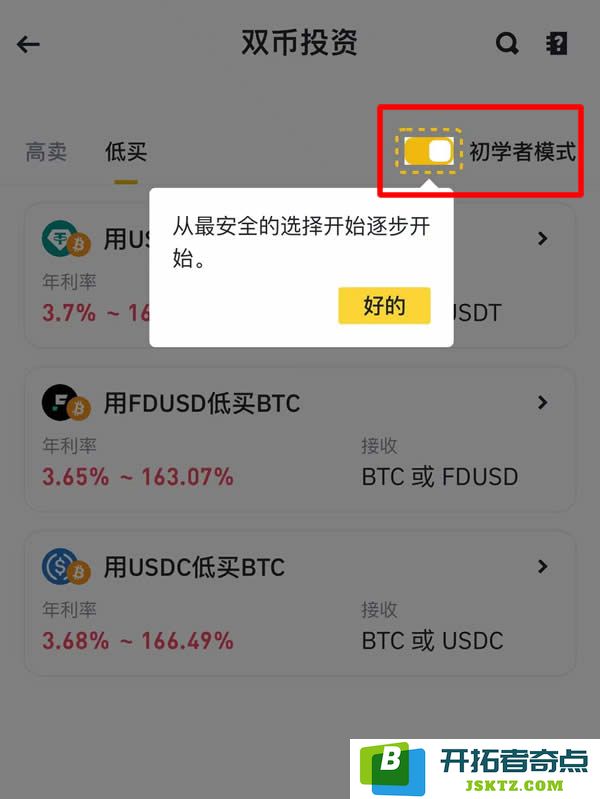The height and width of the screenshot is (799, 600).
Task: Confirm the tooltip with 好的
Action: (x=384, y=306)
